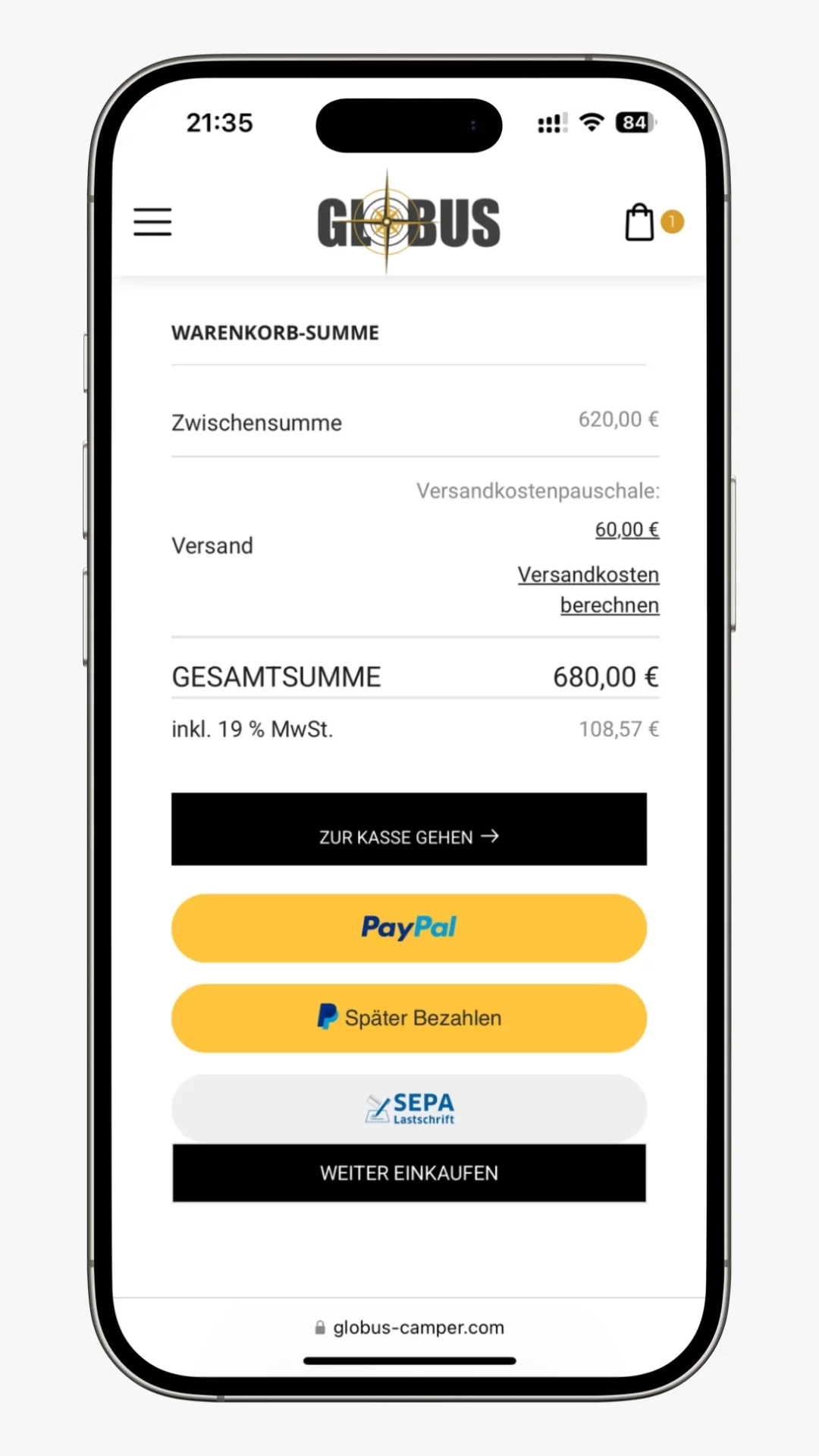Image resolution: width=819 pixels, height=1456 pixels.
Task: Tap the globus-camper.com address bar
Action: tap(409, 1328)
